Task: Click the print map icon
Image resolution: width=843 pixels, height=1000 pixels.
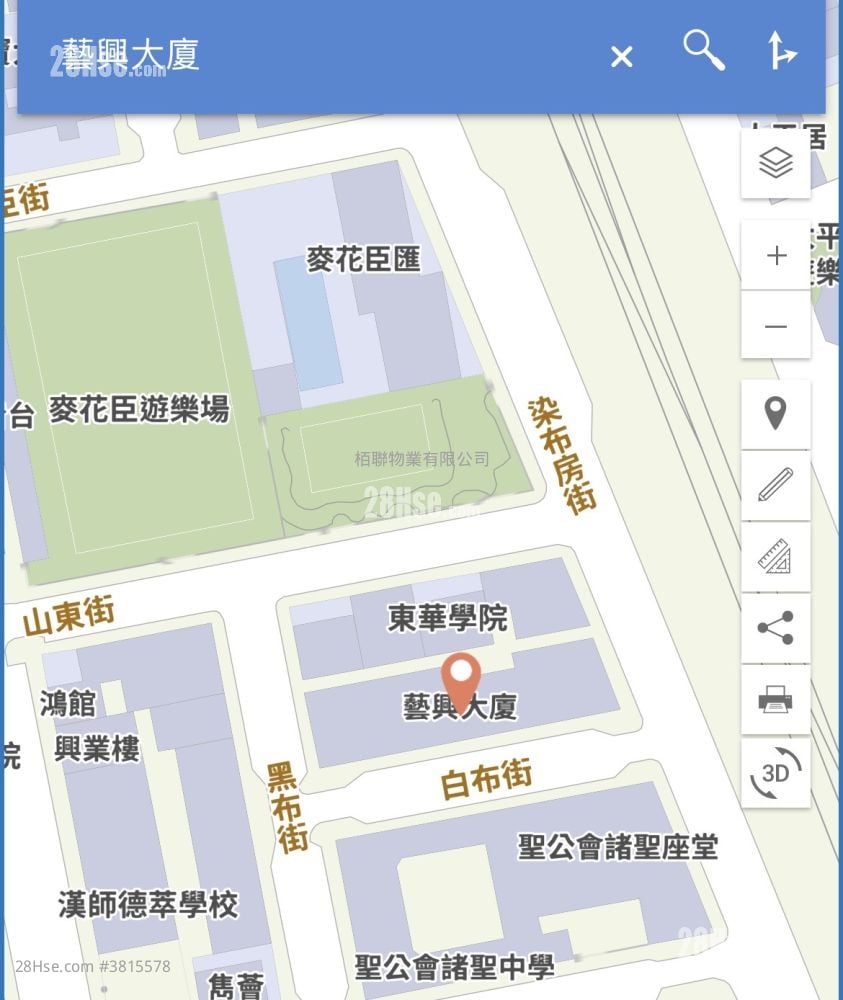Action: (x=776, y=701)
